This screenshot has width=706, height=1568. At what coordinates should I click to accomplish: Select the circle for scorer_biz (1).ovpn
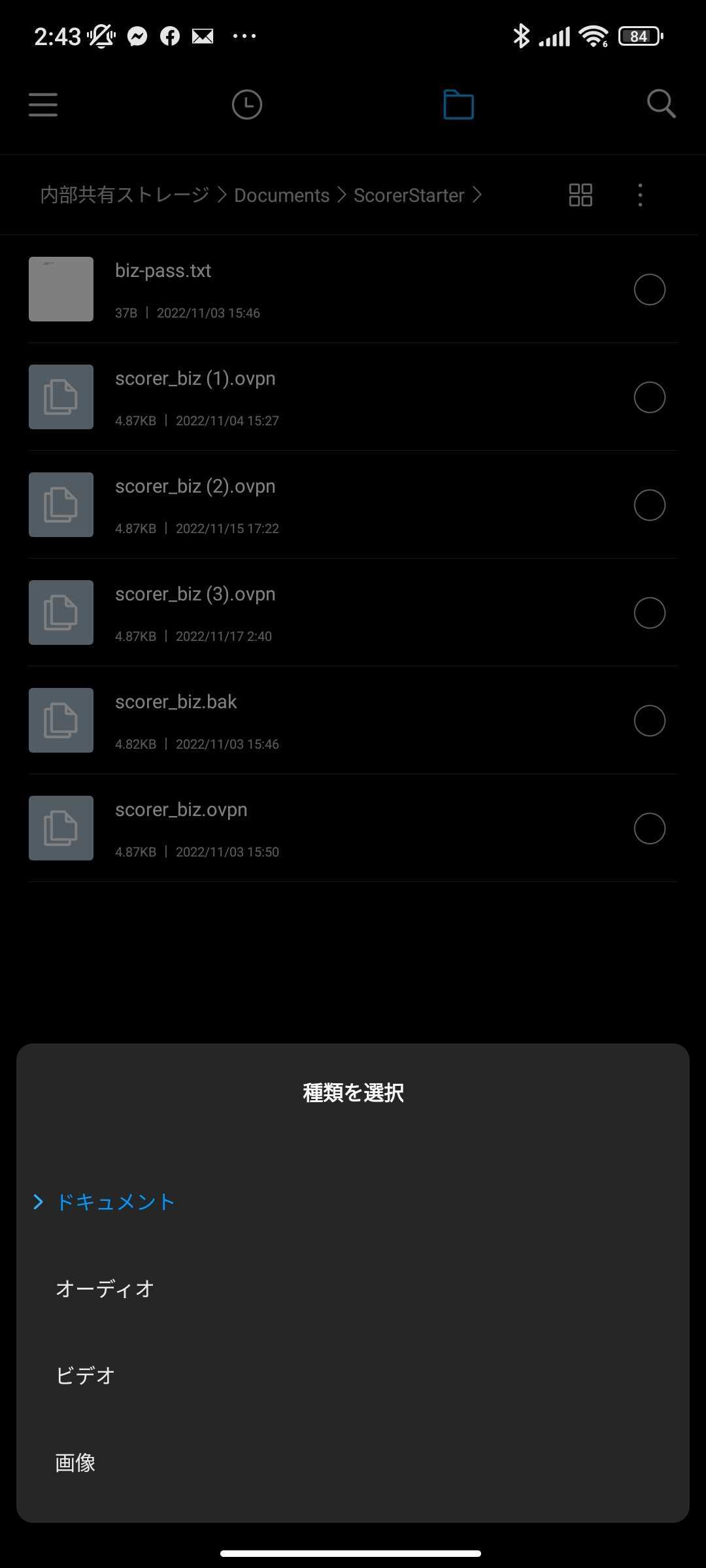(x=649, y=397)
